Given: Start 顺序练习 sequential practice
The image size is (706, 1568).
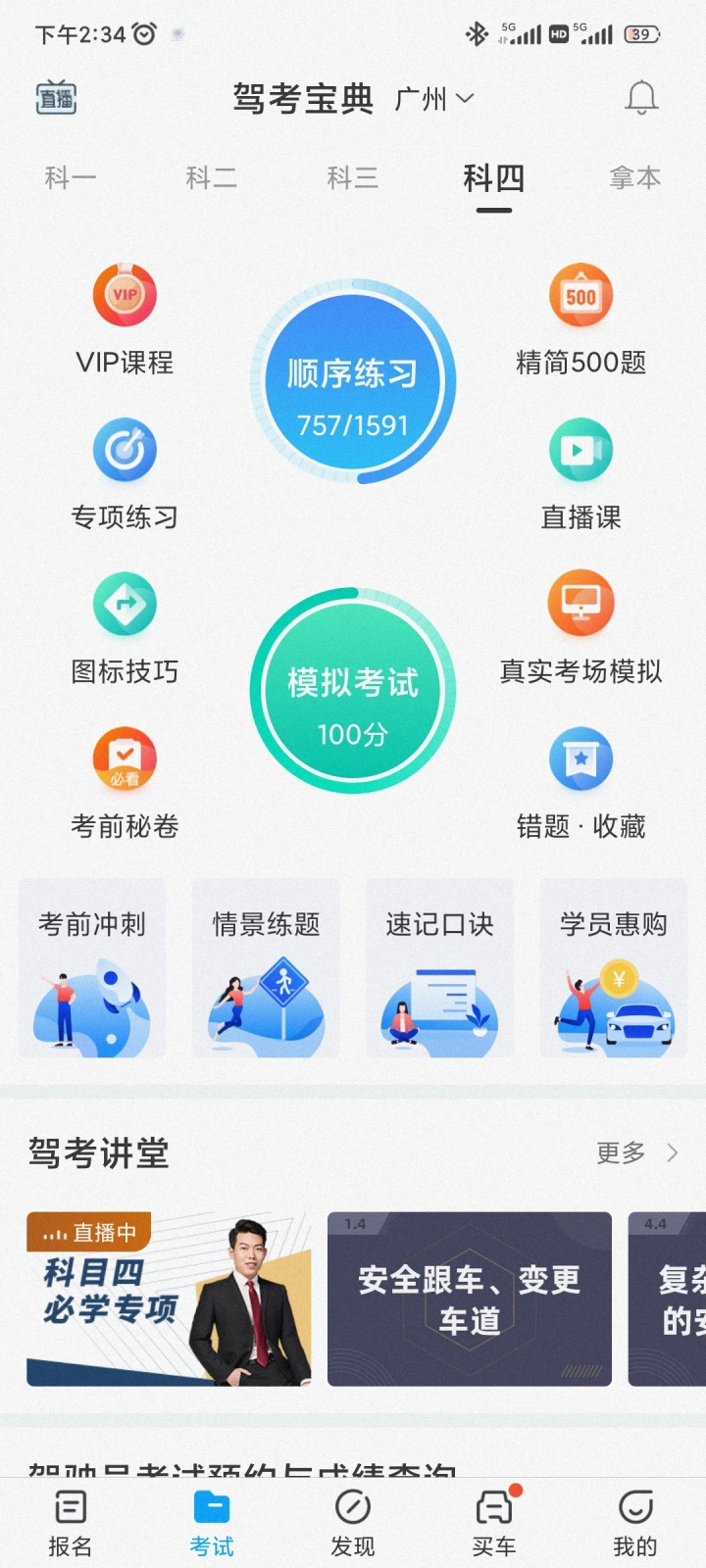Looking at the screenshot, I should click(x=353, y=381).
